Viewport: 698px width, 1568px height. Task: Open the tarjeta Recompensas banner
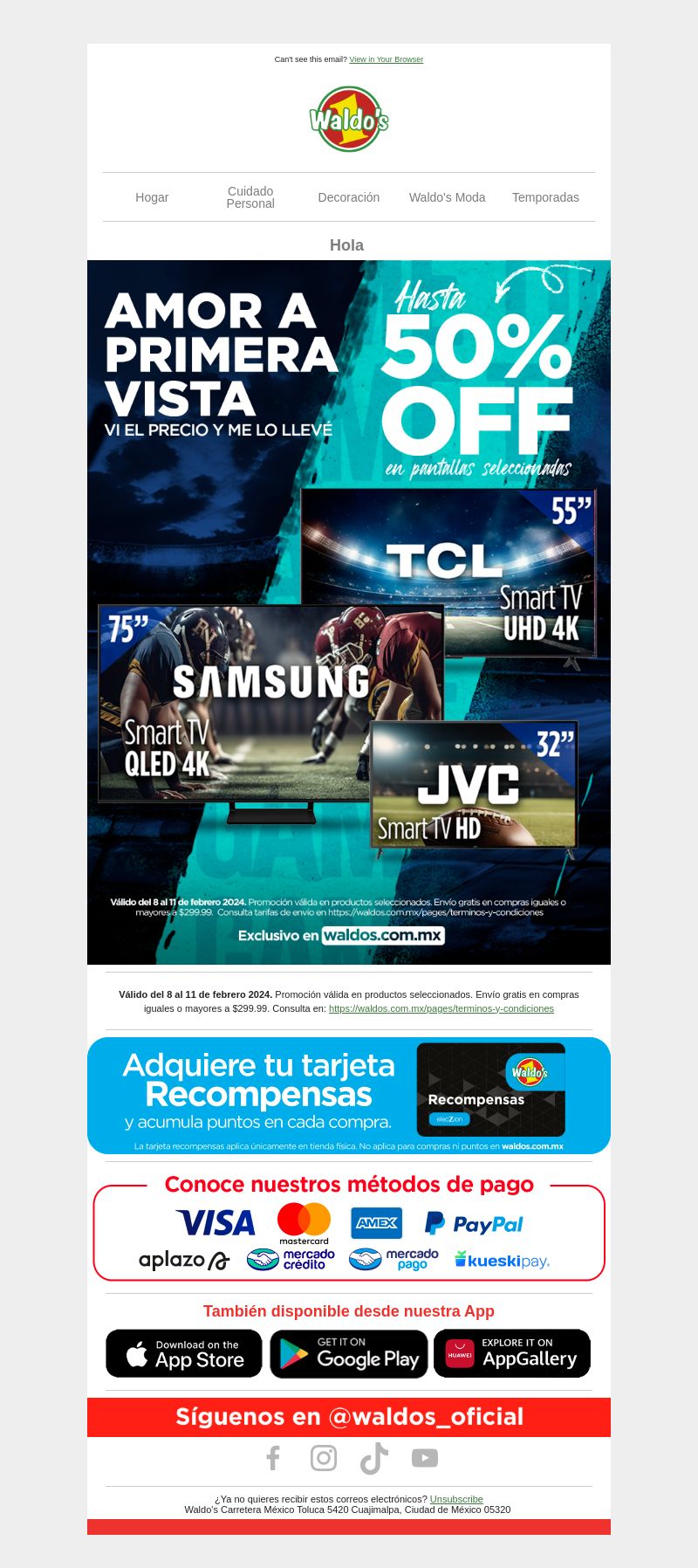[349, 1096]
